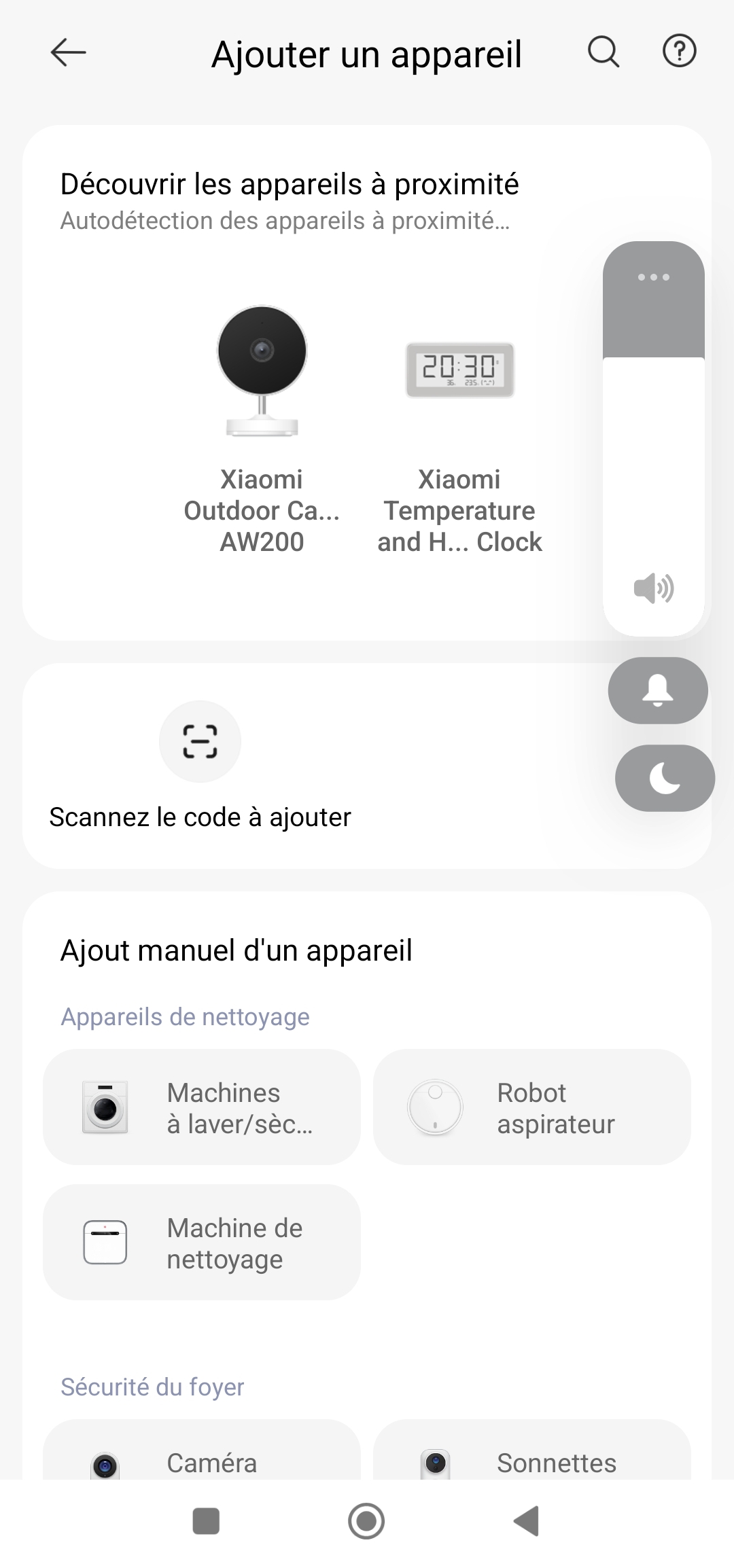Open Machines à laver category
This screenshot has height=1568, width=734.
(x=202, y=1108)
